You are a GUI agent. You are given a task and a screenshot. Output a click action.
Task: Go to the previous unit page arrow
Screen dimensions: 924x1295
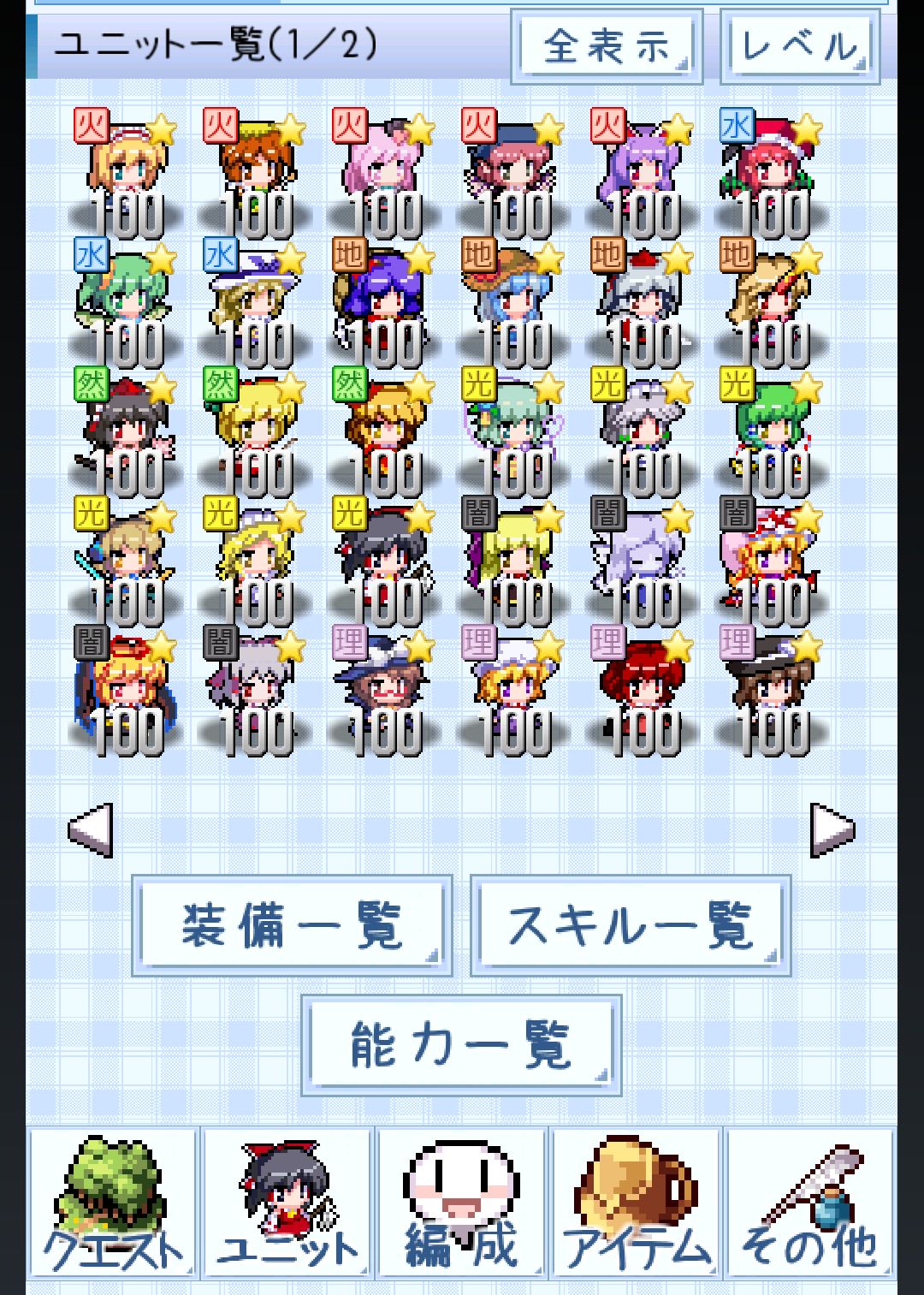coord(91,829)
